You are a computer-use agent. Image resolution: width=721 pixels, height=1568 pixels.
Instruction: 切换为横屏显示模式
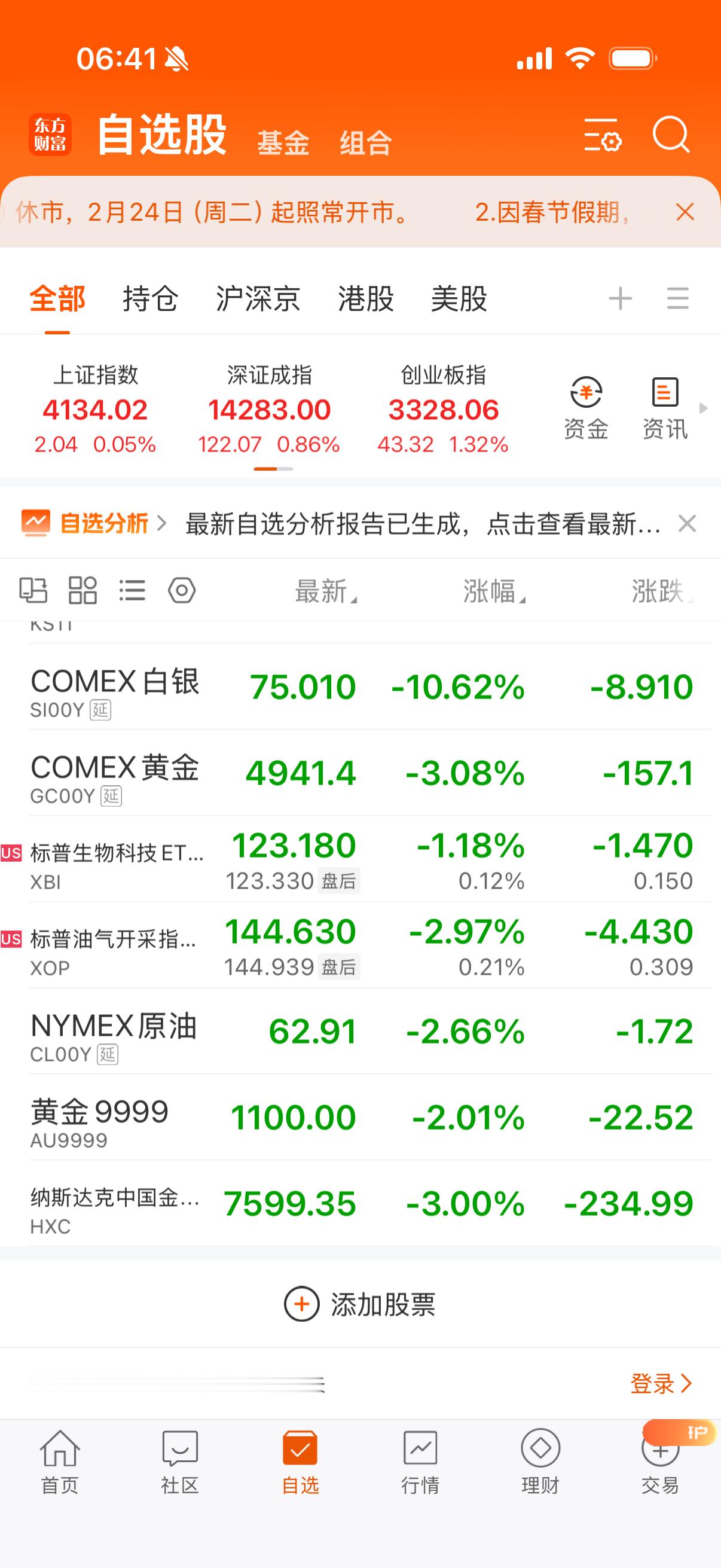34,589
